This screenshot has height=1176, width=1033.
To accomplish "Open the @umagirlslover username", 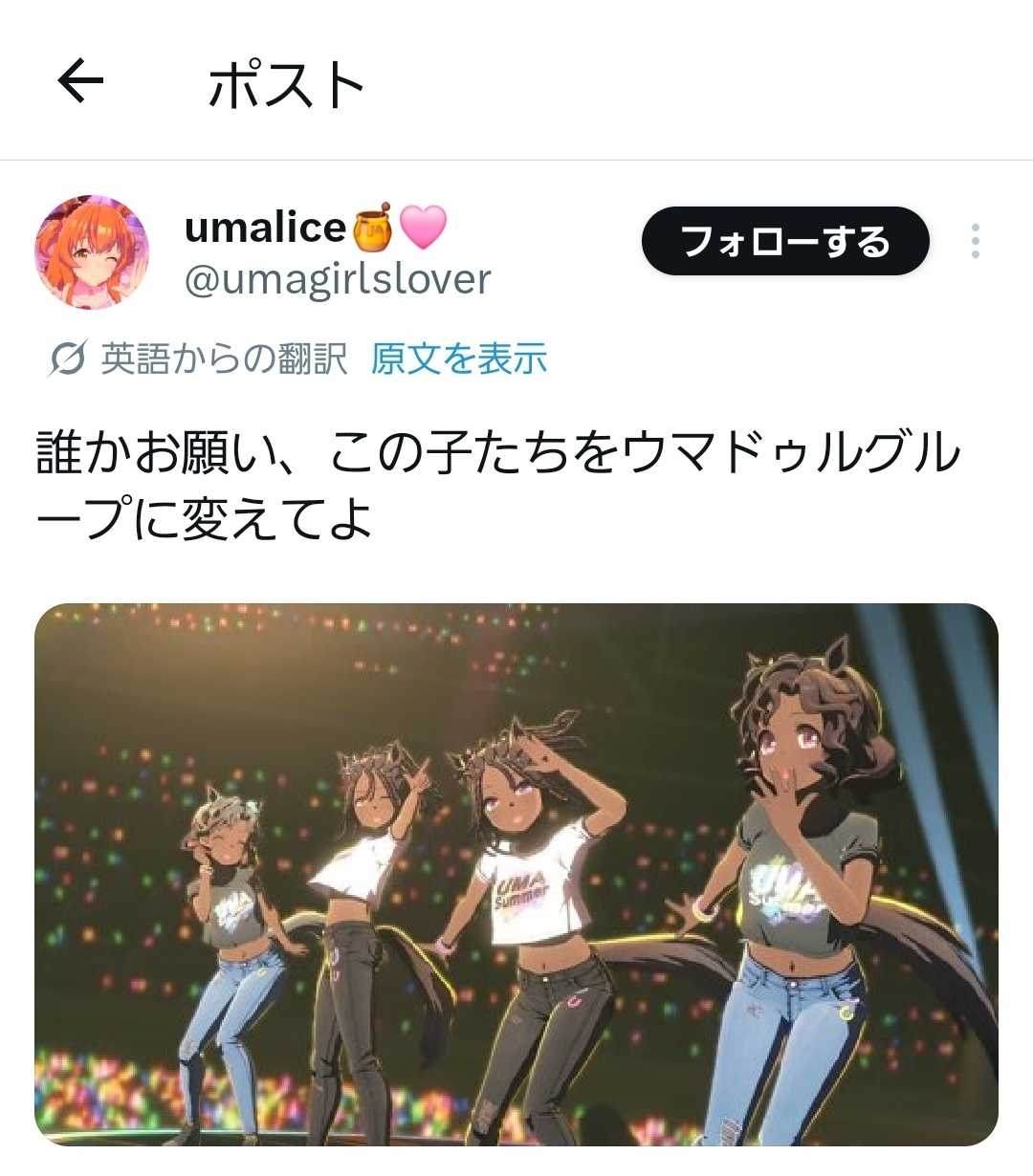I will (x=337, y=279).
